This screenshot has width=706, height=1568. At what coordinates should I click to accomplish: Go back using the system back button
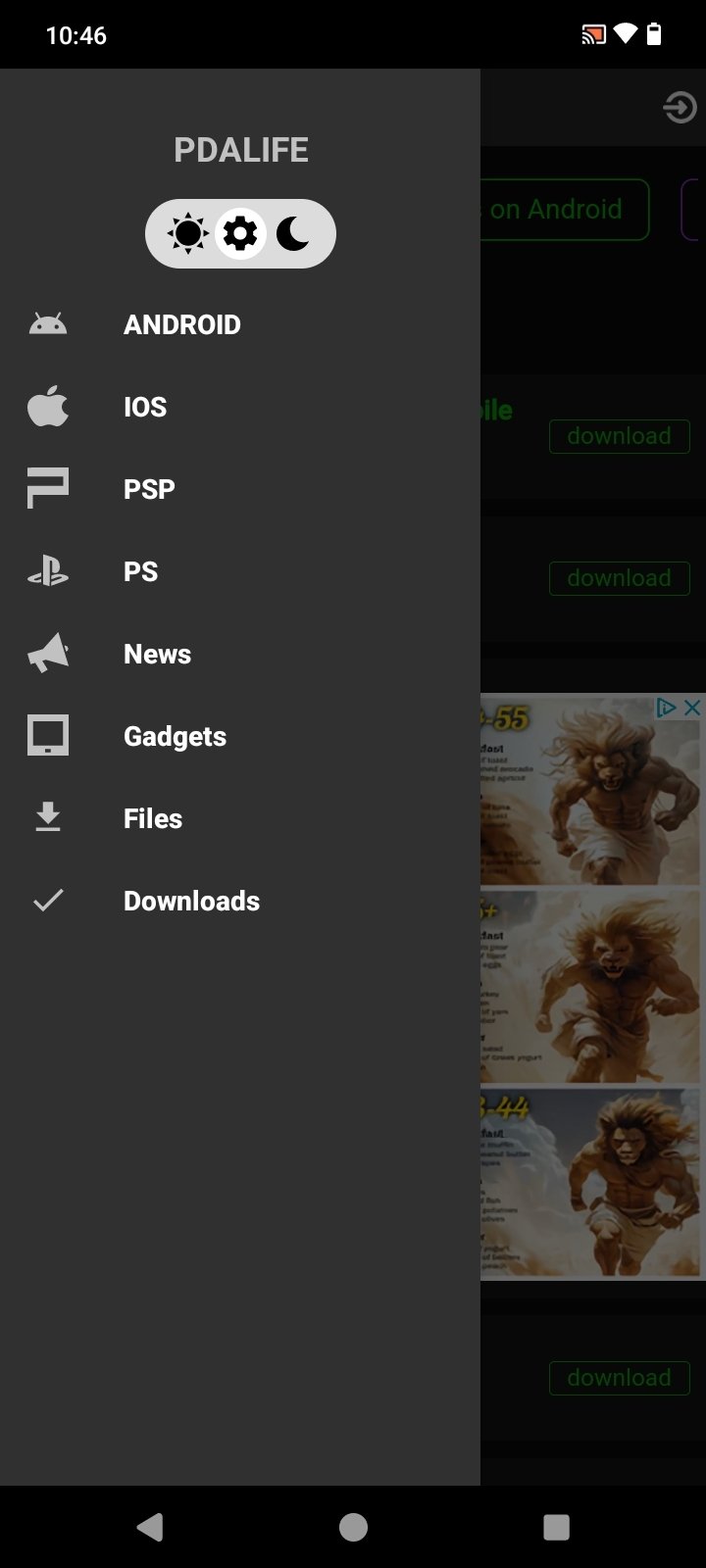click(x=150, y=1527)
